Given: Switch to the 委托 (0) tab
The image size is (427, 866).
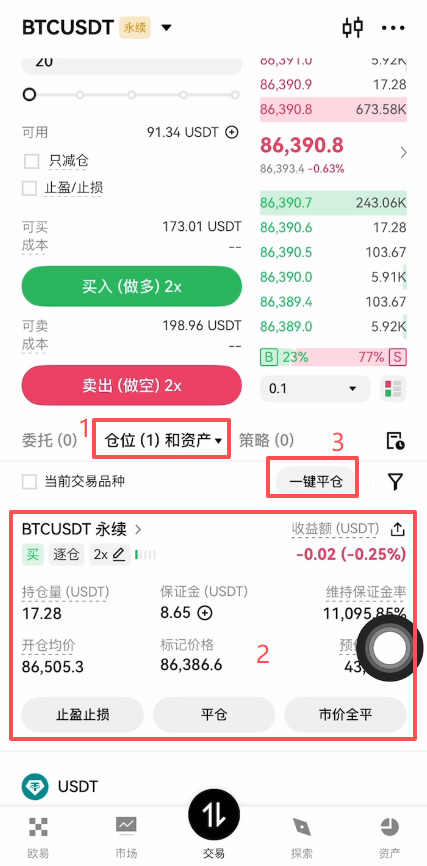Looking at the screenshot, I should (49, 440).
